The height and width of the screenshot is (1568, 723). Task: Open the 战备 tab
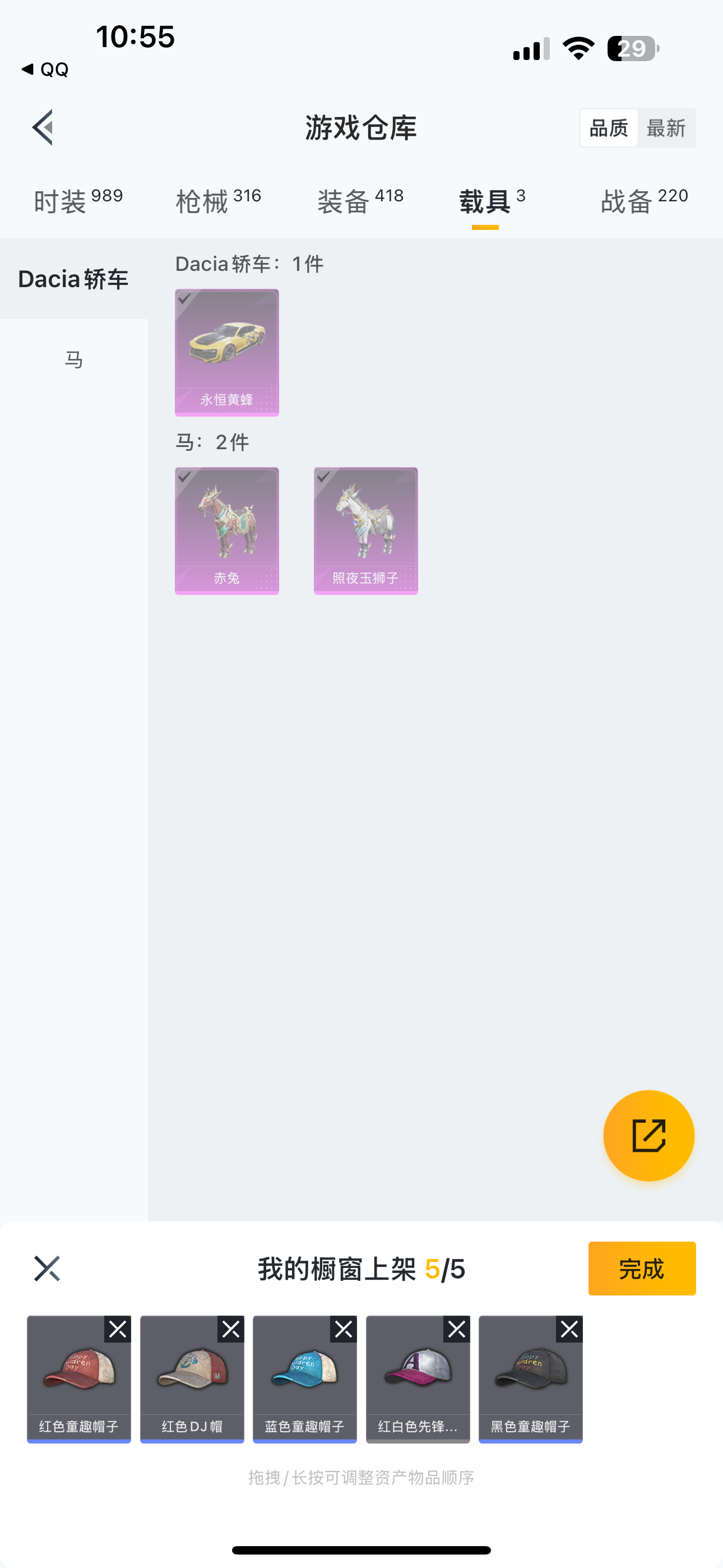[644, 200]
